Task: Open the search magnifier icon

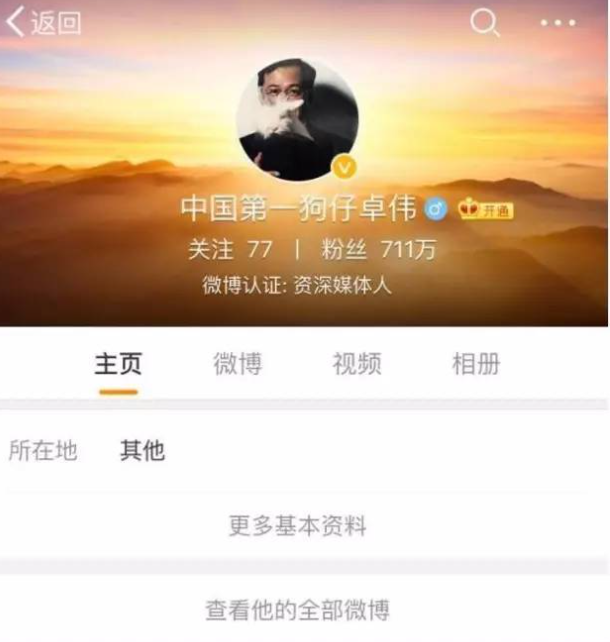Action: pos(485,22)
